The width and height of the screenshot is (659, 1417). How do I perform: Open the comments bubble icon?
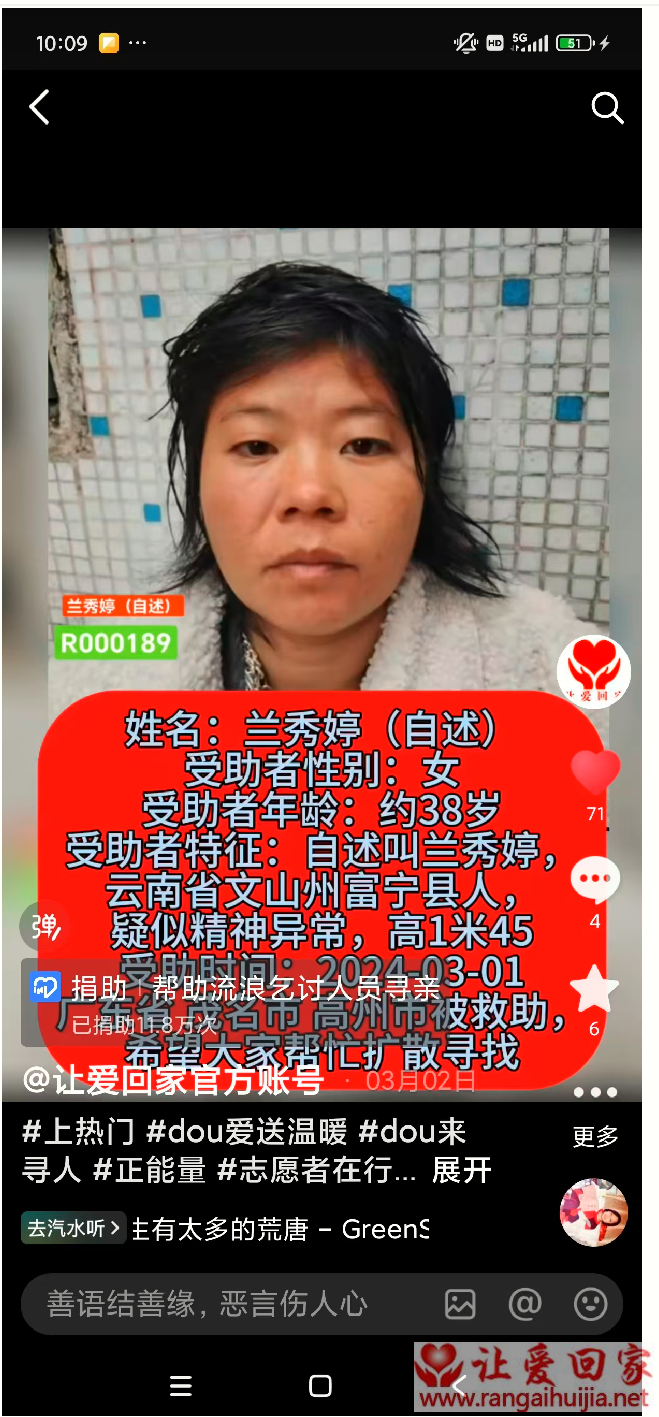(595, 882)
